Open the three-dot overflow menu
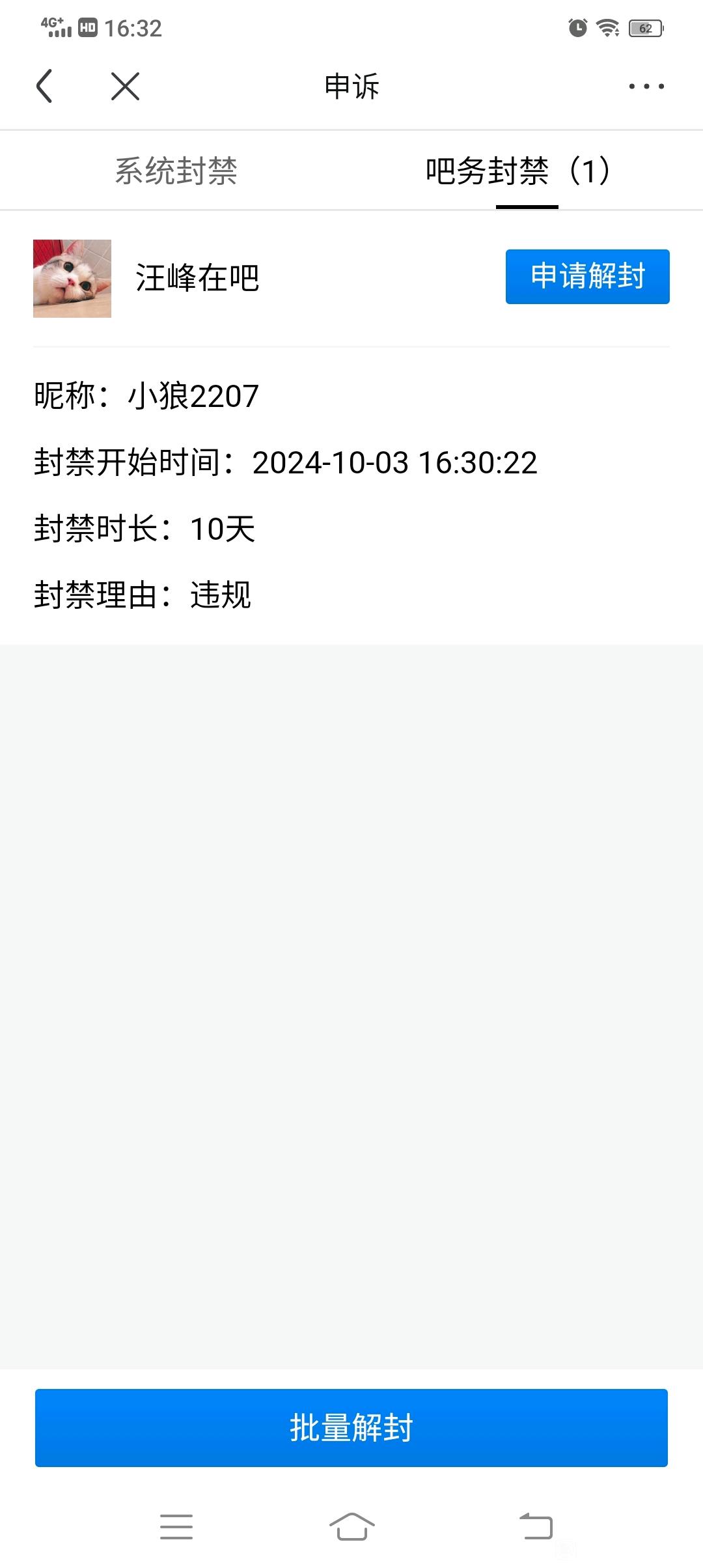703x1568 pixels. (x=646, y=86)
